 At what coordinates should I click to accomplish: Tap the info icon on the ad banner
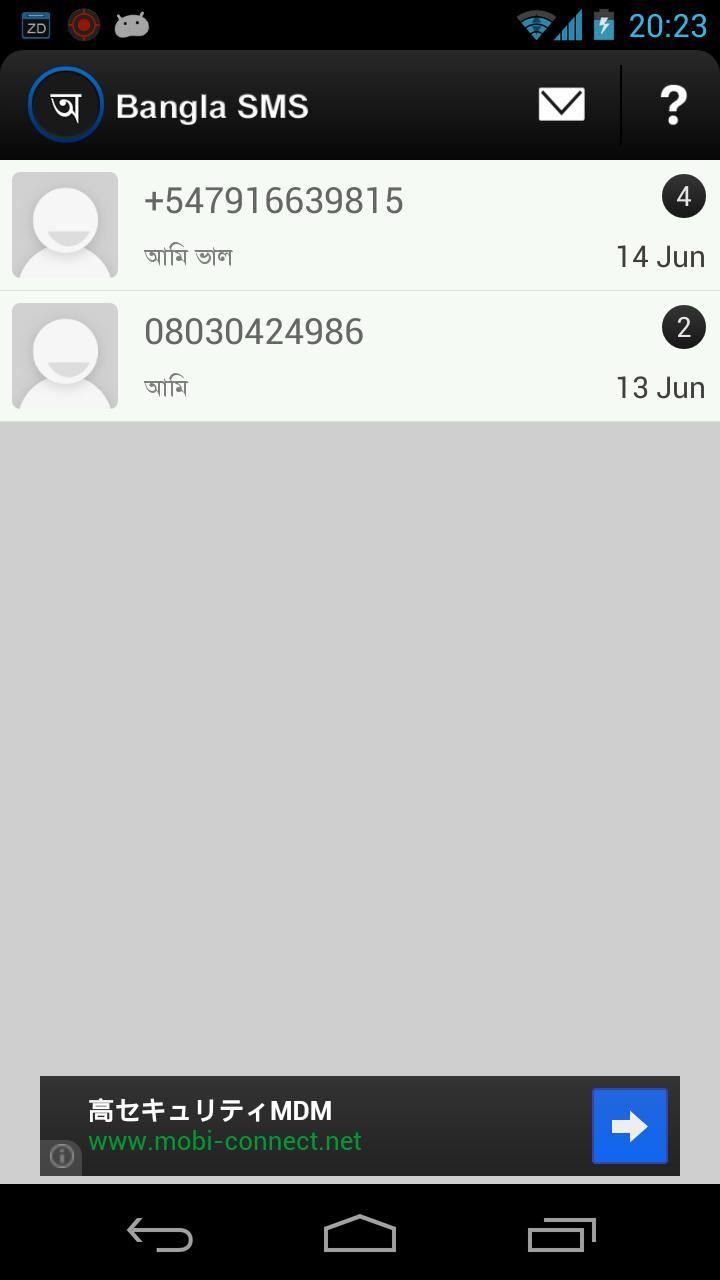[x=60, y=1157]
